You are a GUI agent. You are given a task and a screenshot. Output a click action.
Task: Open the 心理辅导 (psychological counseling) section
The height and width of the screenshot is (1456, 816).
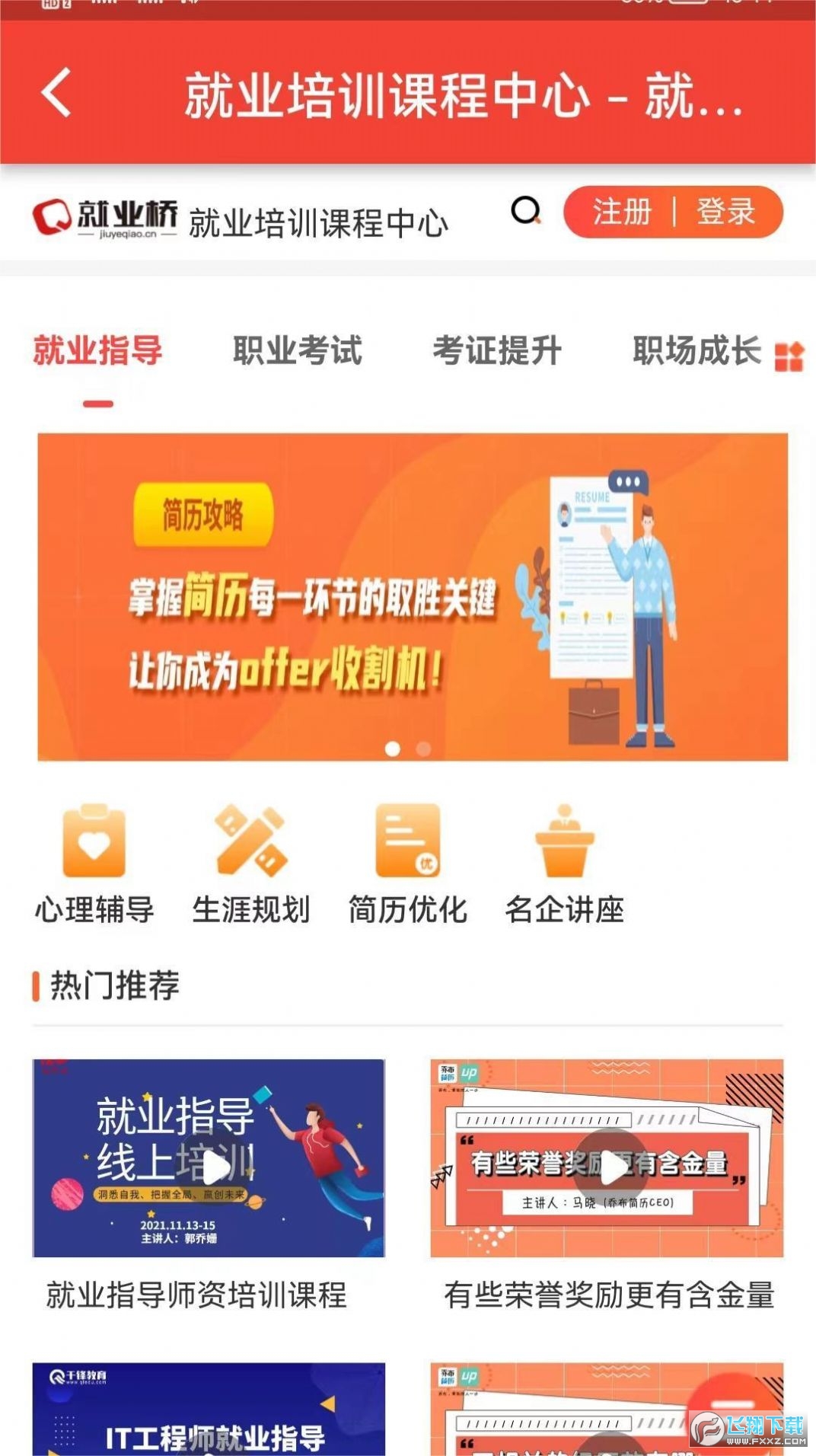tap(94, 853)
